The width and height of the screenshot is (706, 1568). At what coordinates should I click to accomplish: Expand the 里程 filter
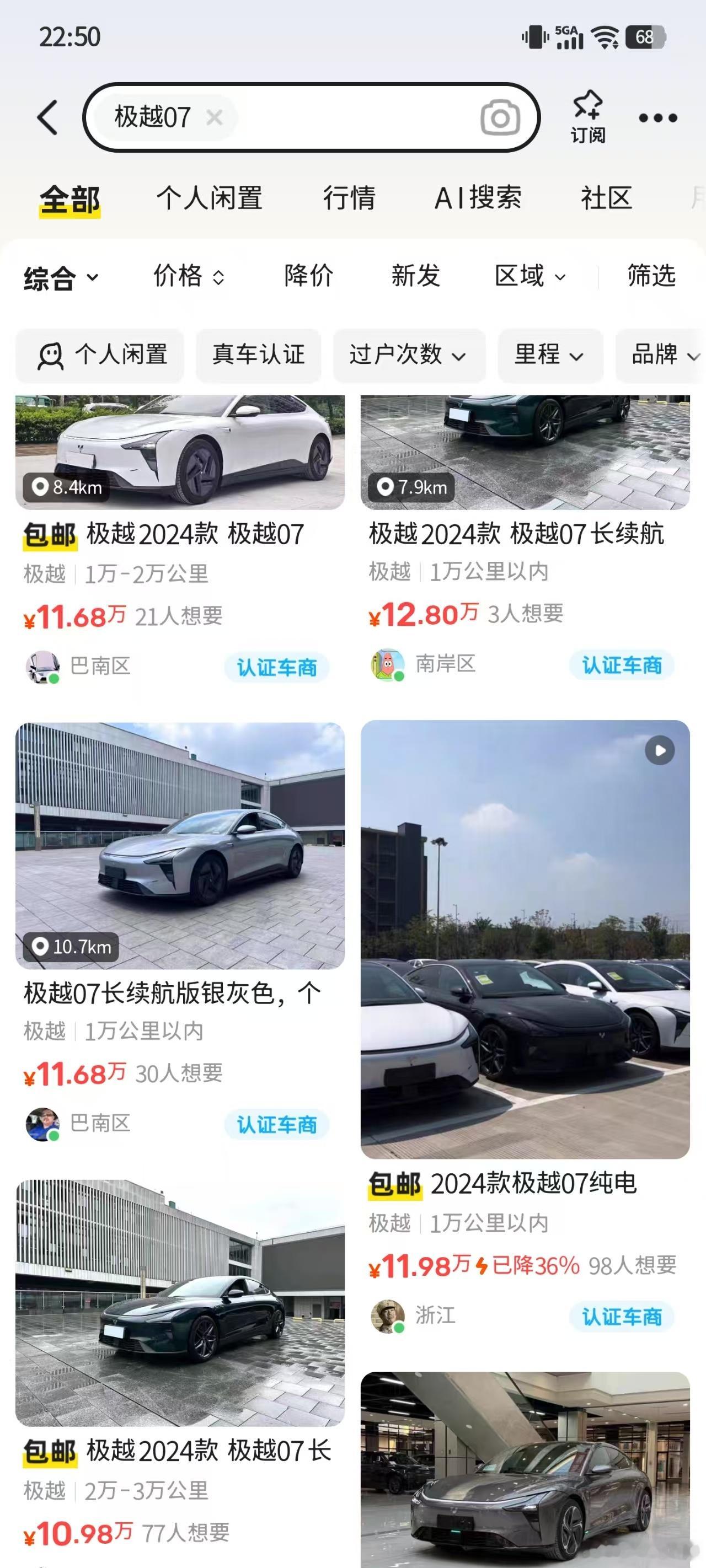(x=549, y=355)
